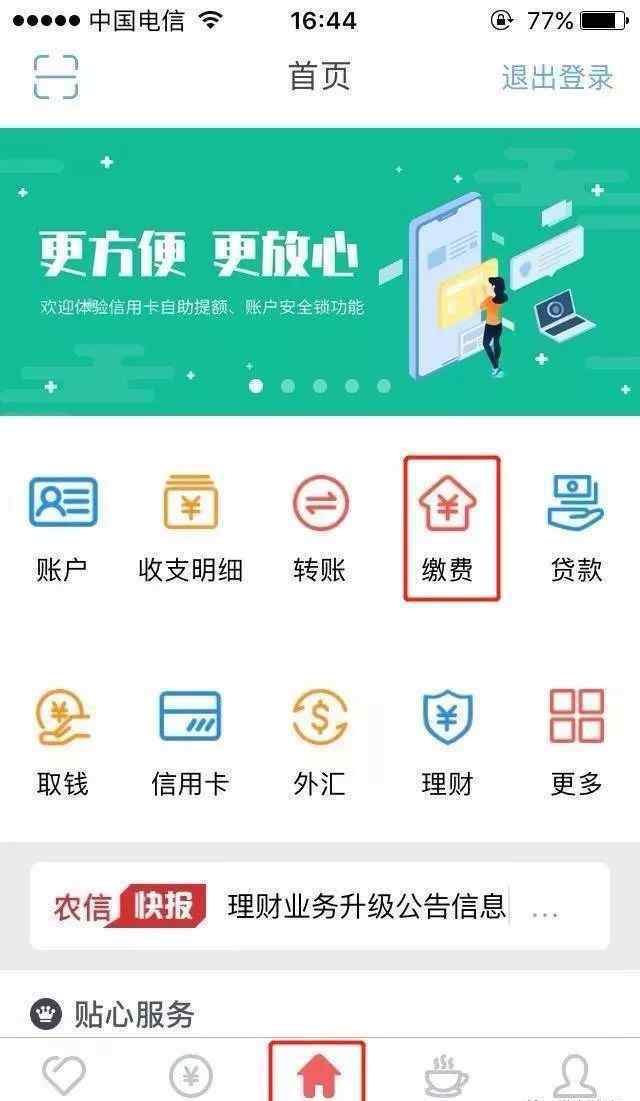Start a 转账 transfer

(x=320, y=529)
